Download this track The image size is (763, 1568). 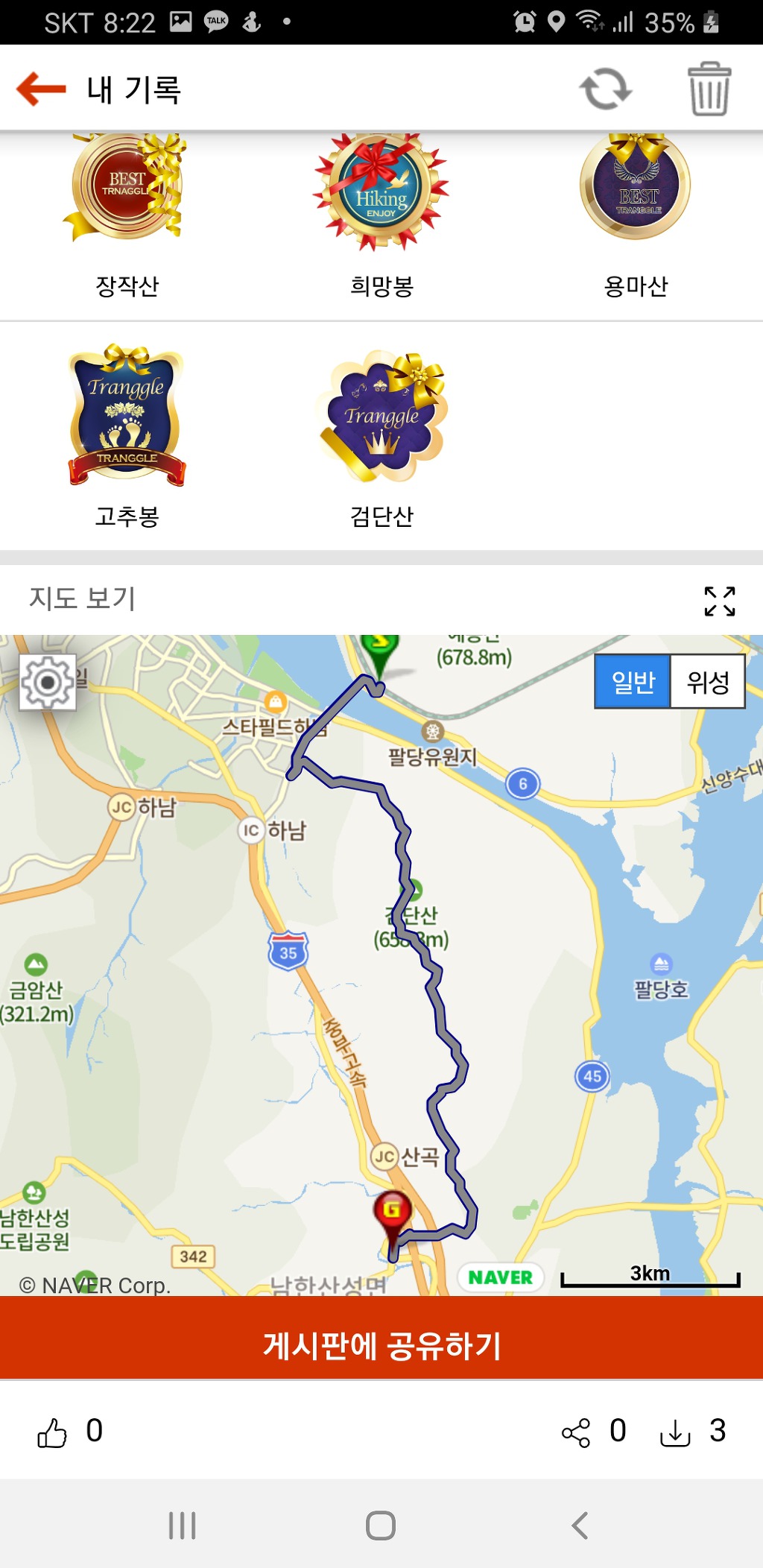[x=675, y=1432]
